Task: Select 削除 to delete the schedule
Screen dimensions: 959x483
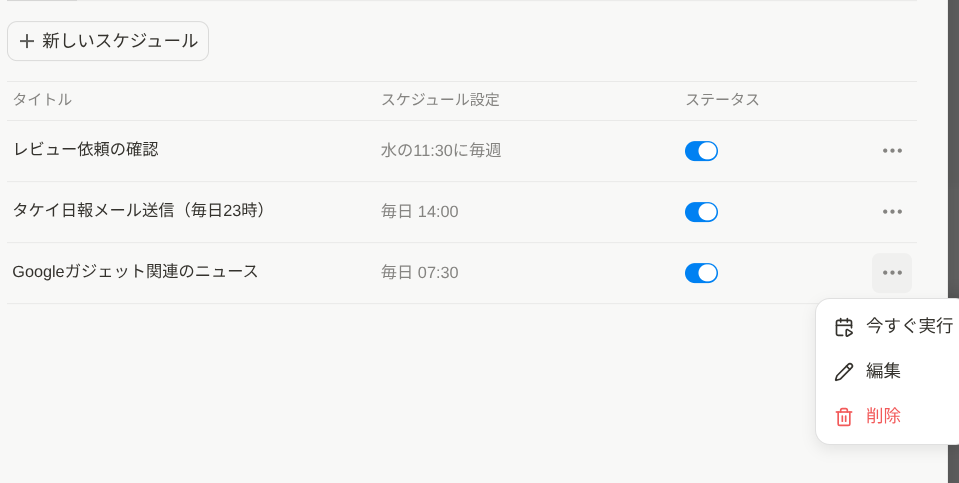Action: (883, 416)
